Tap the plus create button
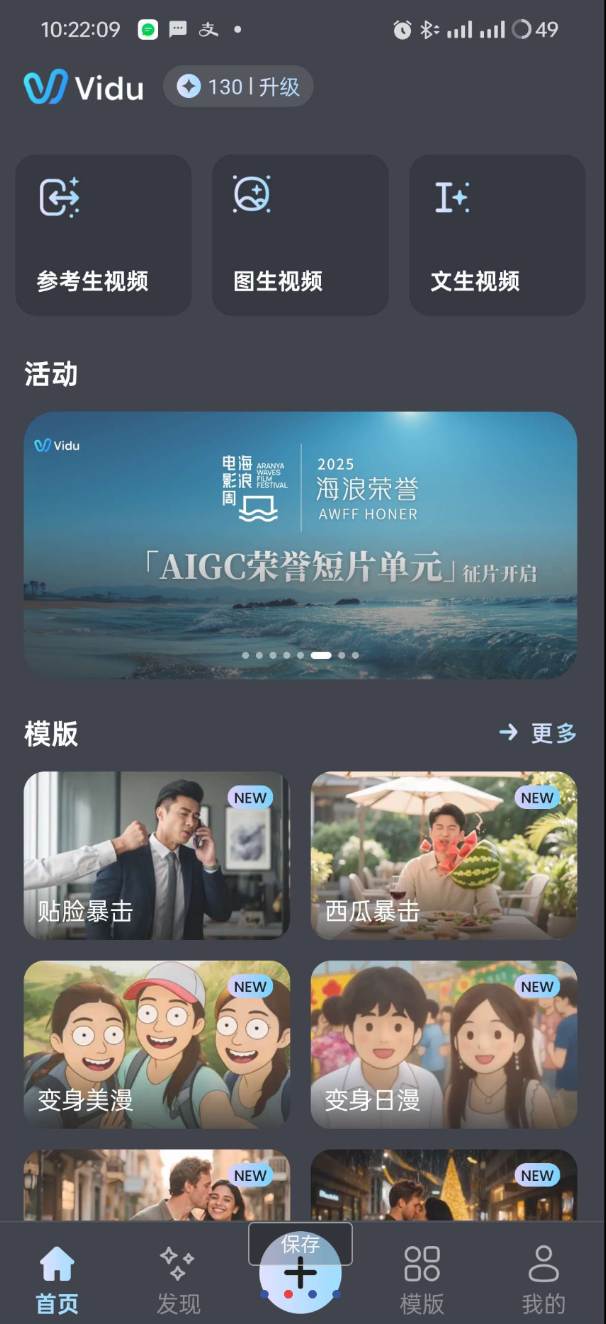606x1324 pixels. pyautogui.click(x=300, y=1273)
